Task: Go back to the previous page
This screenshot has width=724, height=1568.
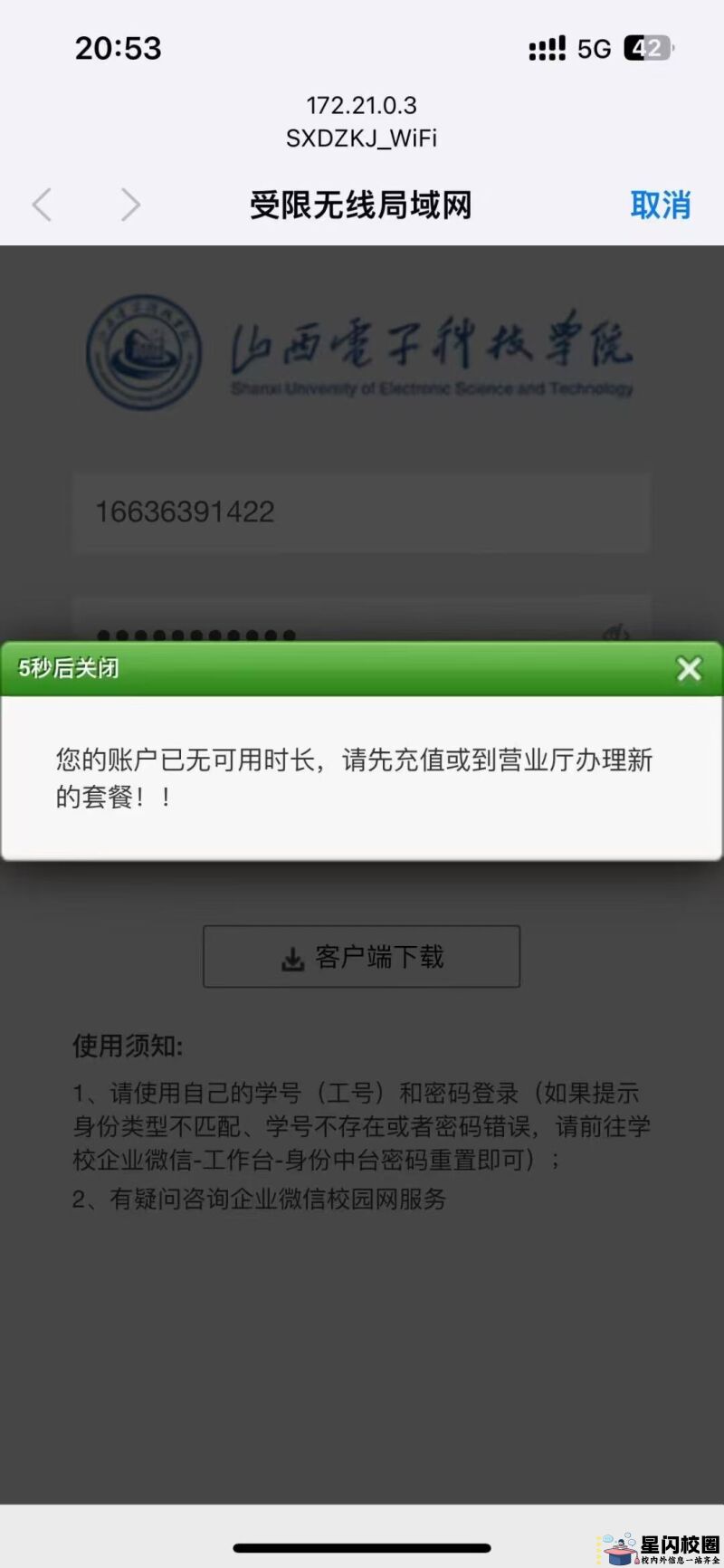Action: [x=42, y=206]
